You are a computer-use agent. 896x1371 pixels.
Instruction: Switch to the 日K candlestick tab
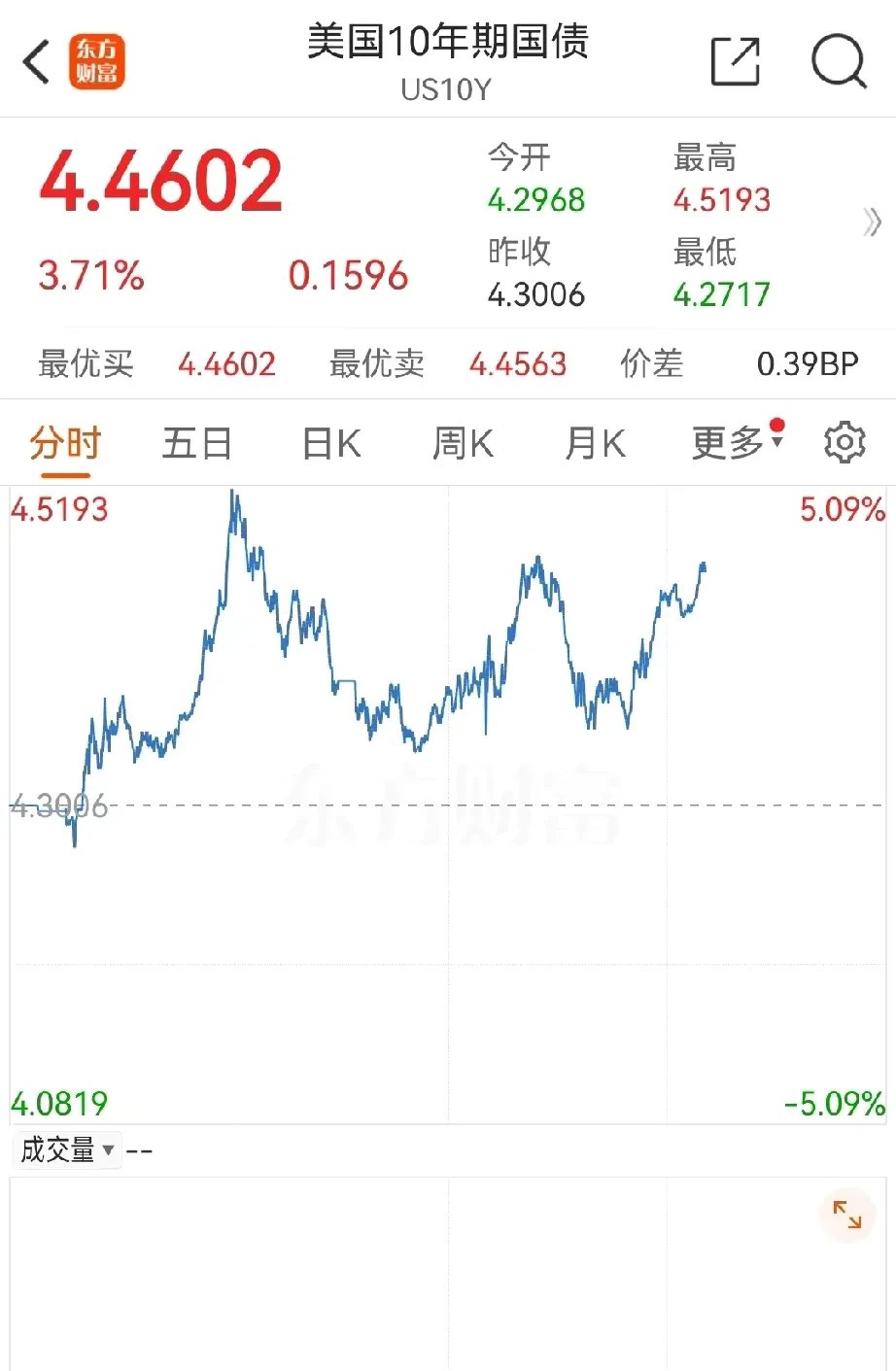[x=328, y=442]
